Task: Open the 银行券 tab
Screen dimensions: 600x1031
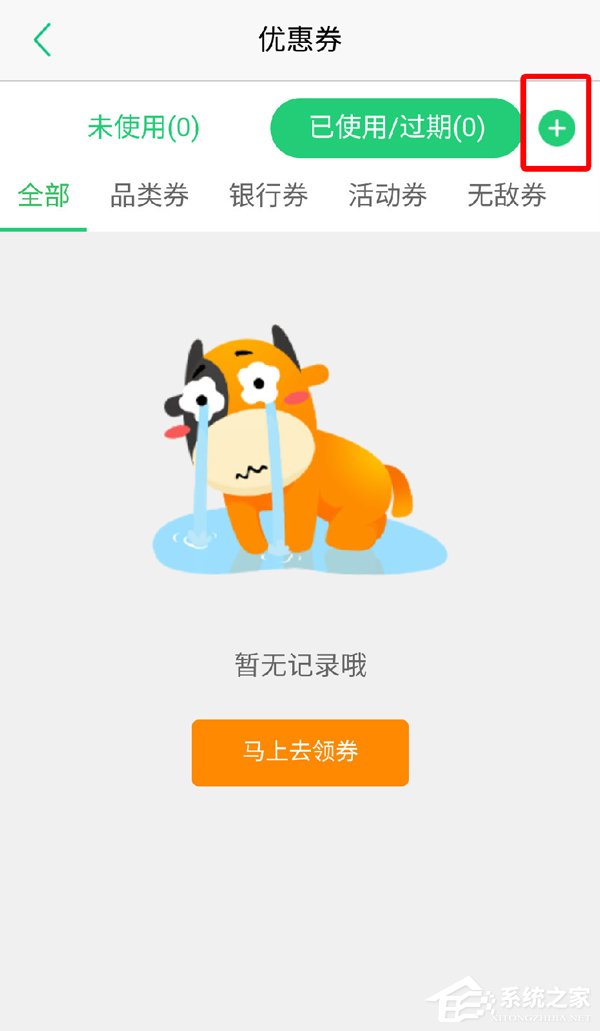Action: (x=268, y=195)
